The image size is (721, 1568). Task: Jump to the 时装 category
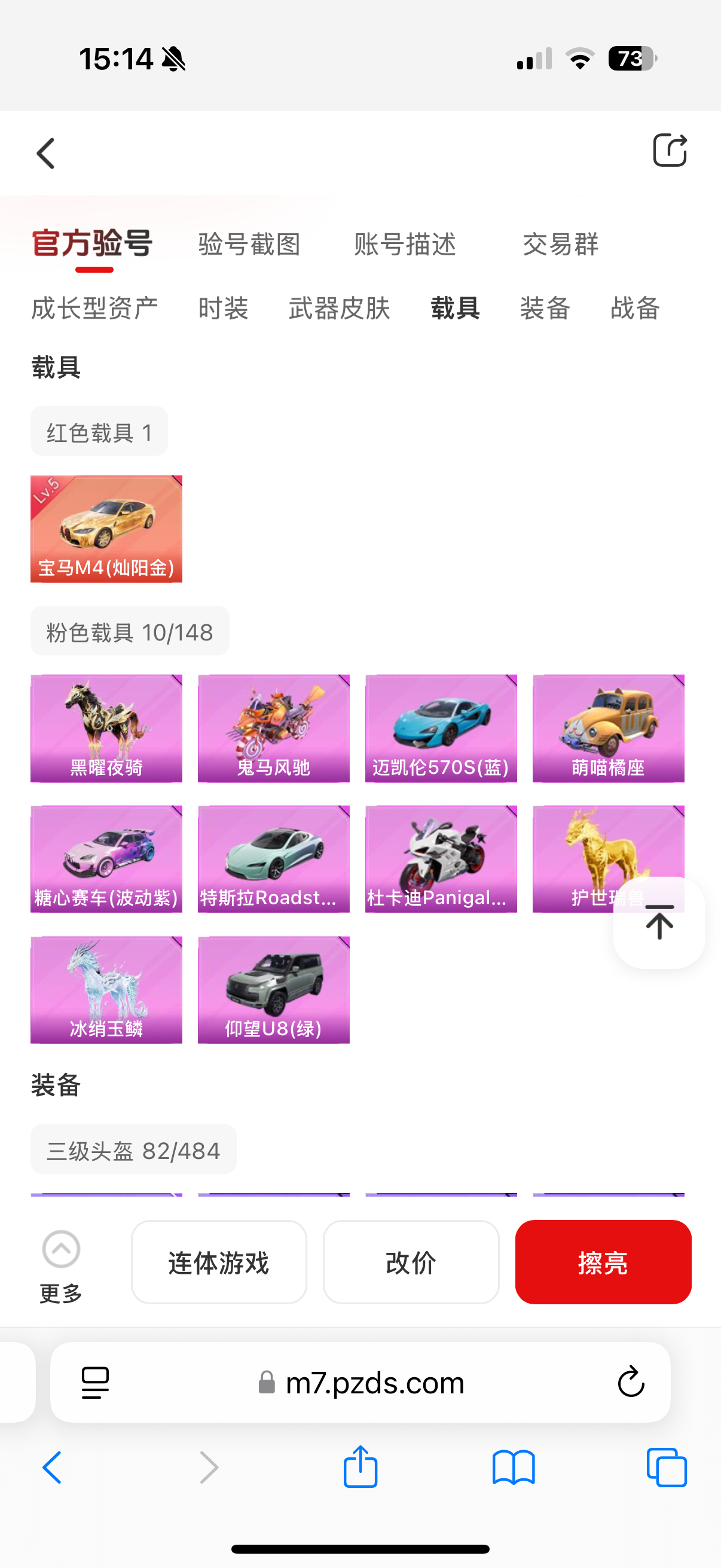coord(224,308)
